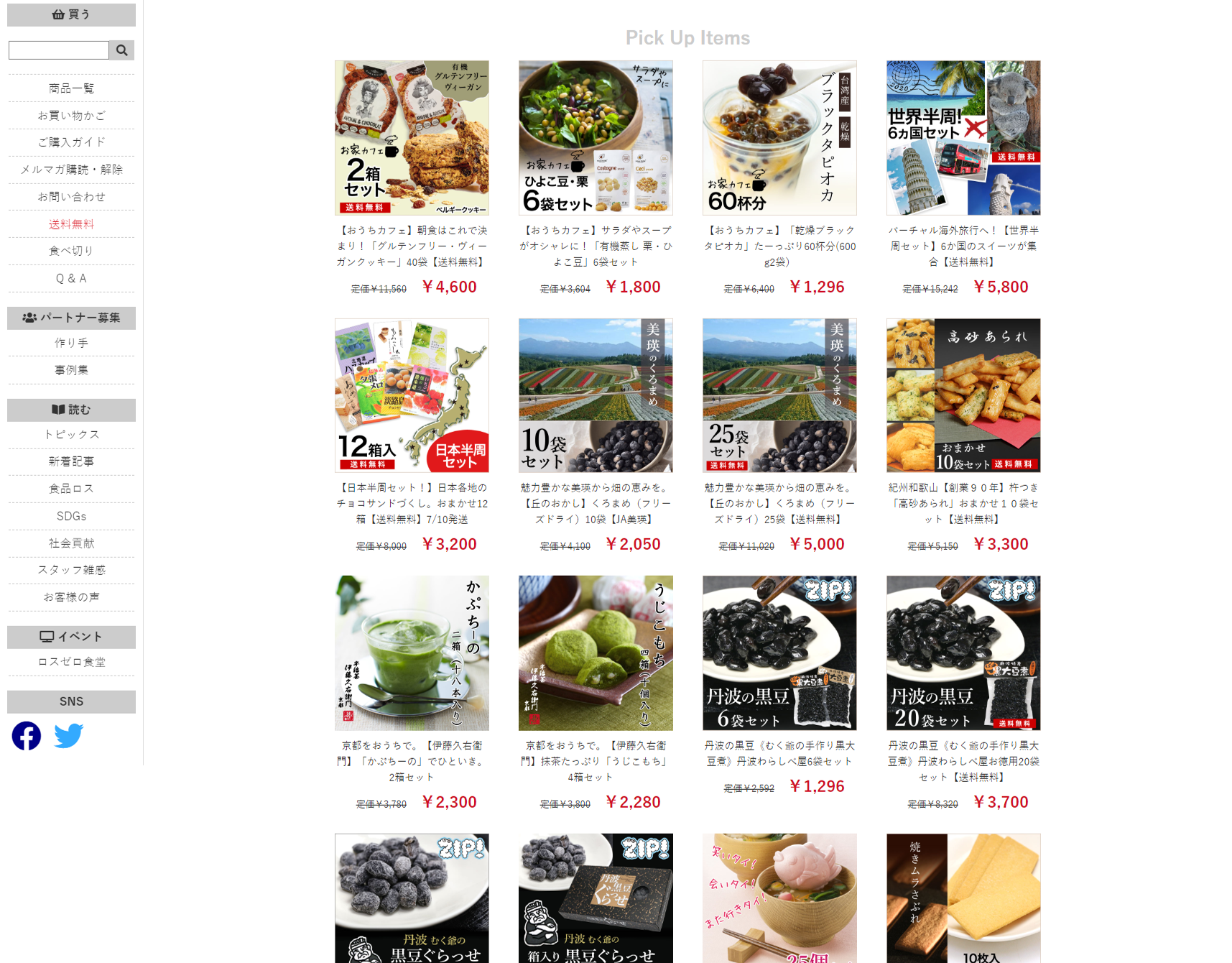
Task: Open 丹波の黒豆 20袋セット product
Action: pyautogui.click(x=963, y=653)
